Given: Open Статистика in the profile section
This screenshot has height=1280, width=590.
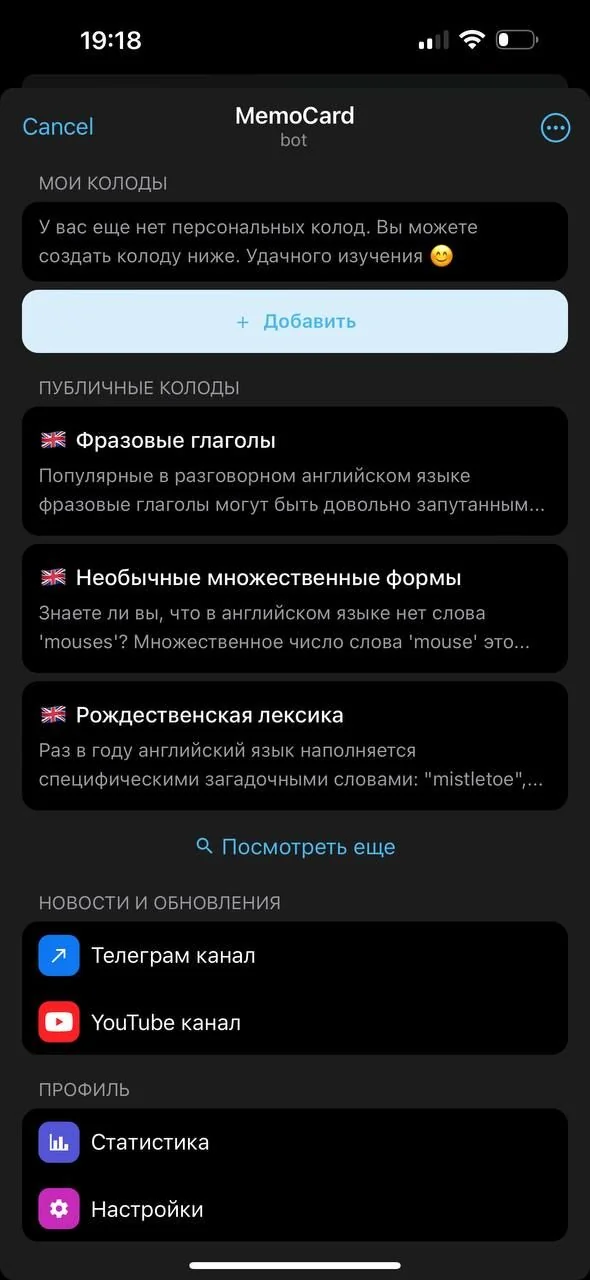Looking at the screenshot, I should pos(295,1142).
